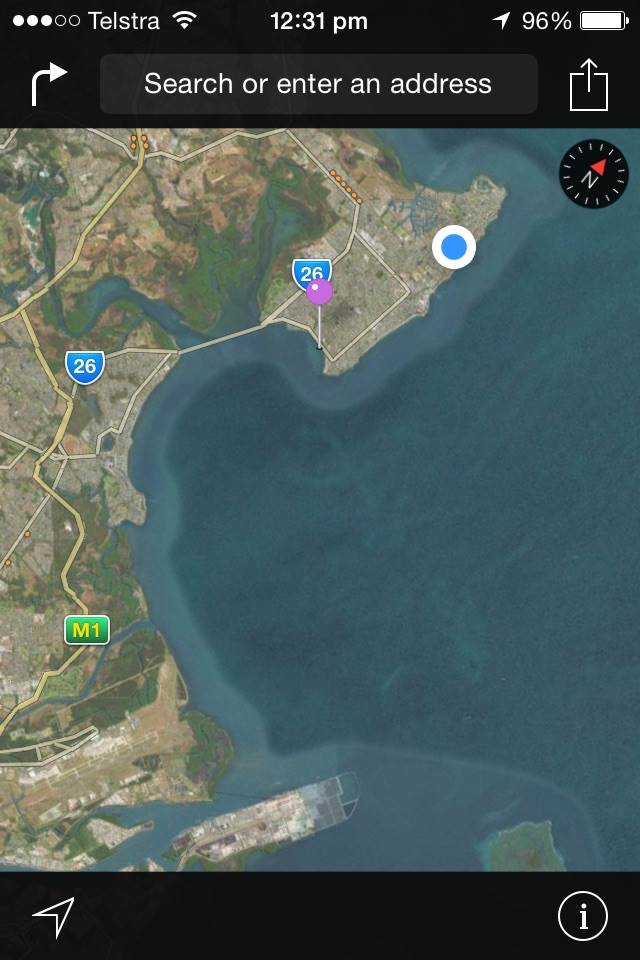Open directions with the turn arrow icon
The image size is (640, 960).
[x=48, y=84]
